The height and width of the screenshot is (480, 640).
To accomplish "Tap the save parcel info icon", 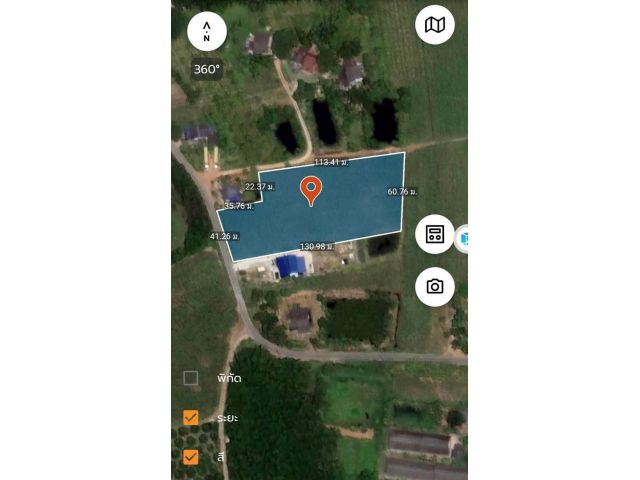I will point(435,234).
